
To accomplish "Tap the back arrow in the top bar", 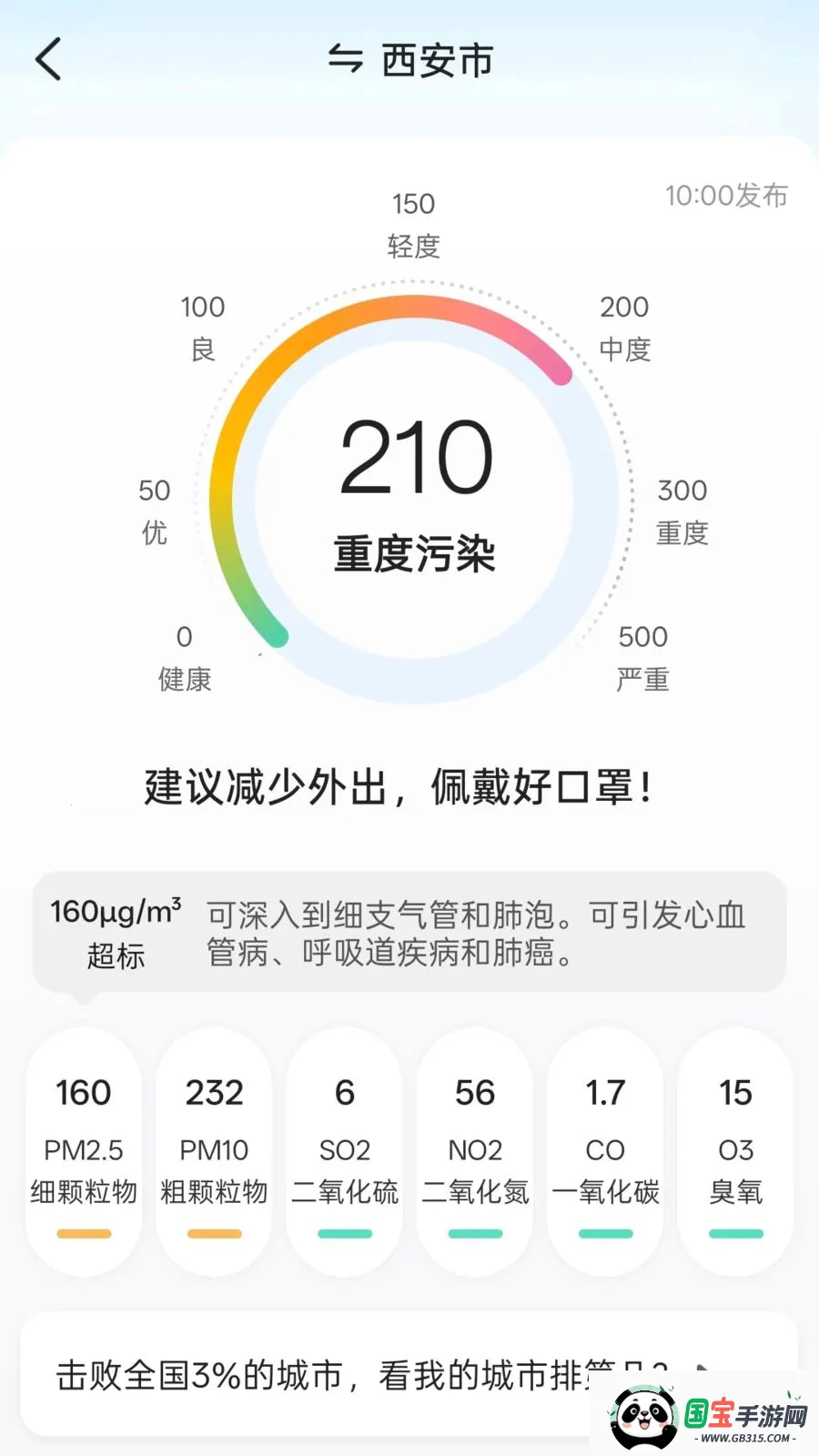I will (48, 57).
